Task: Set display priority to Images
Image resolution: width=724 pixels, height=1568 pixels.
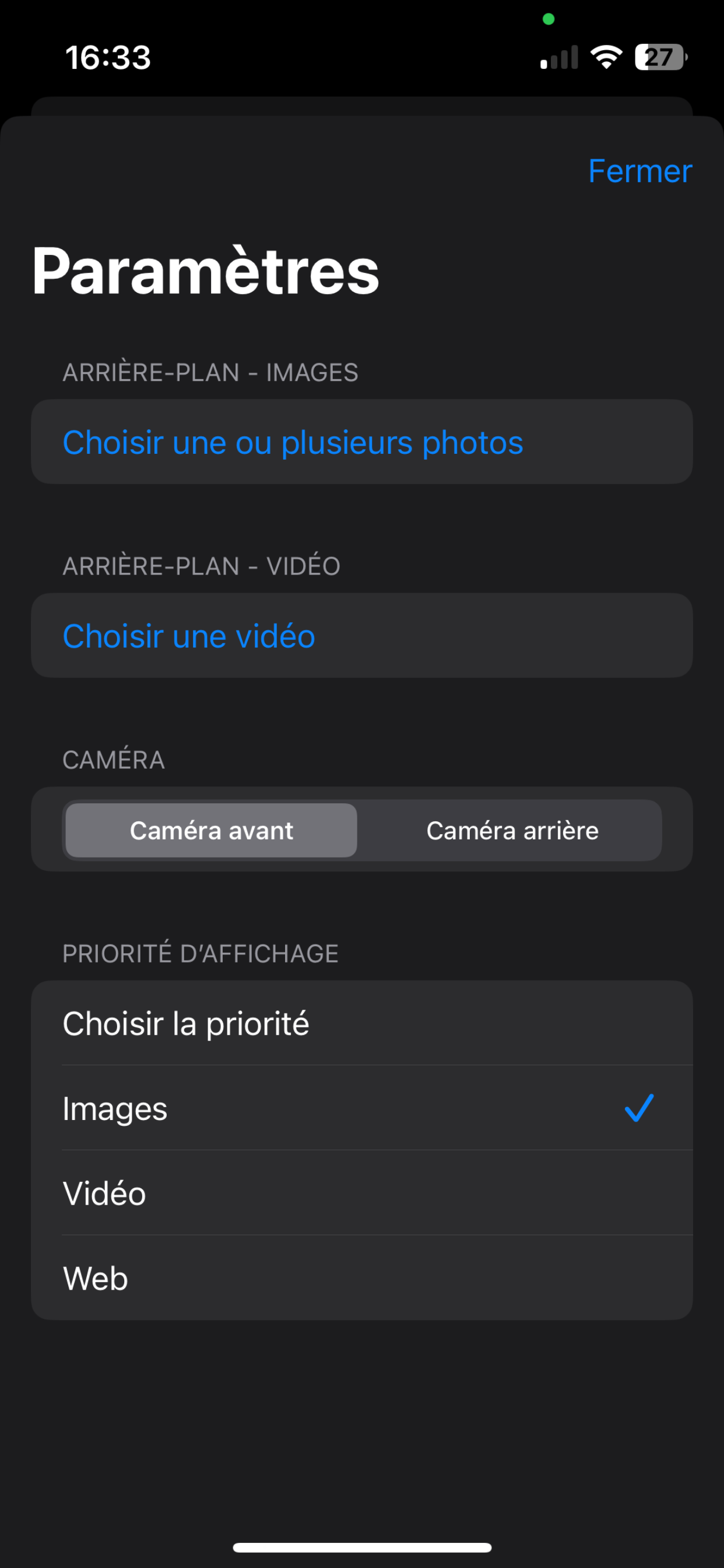Action: (x=361, y=1108)
